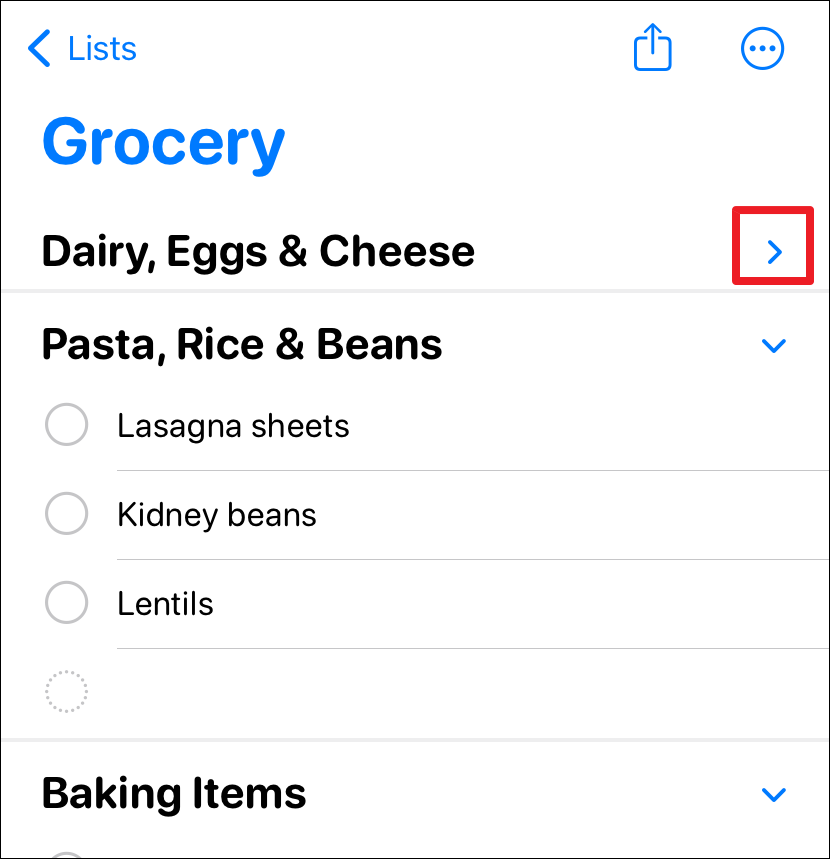Check off Kidney beans
Screen dimensions: 830x859
pos(67,515)
